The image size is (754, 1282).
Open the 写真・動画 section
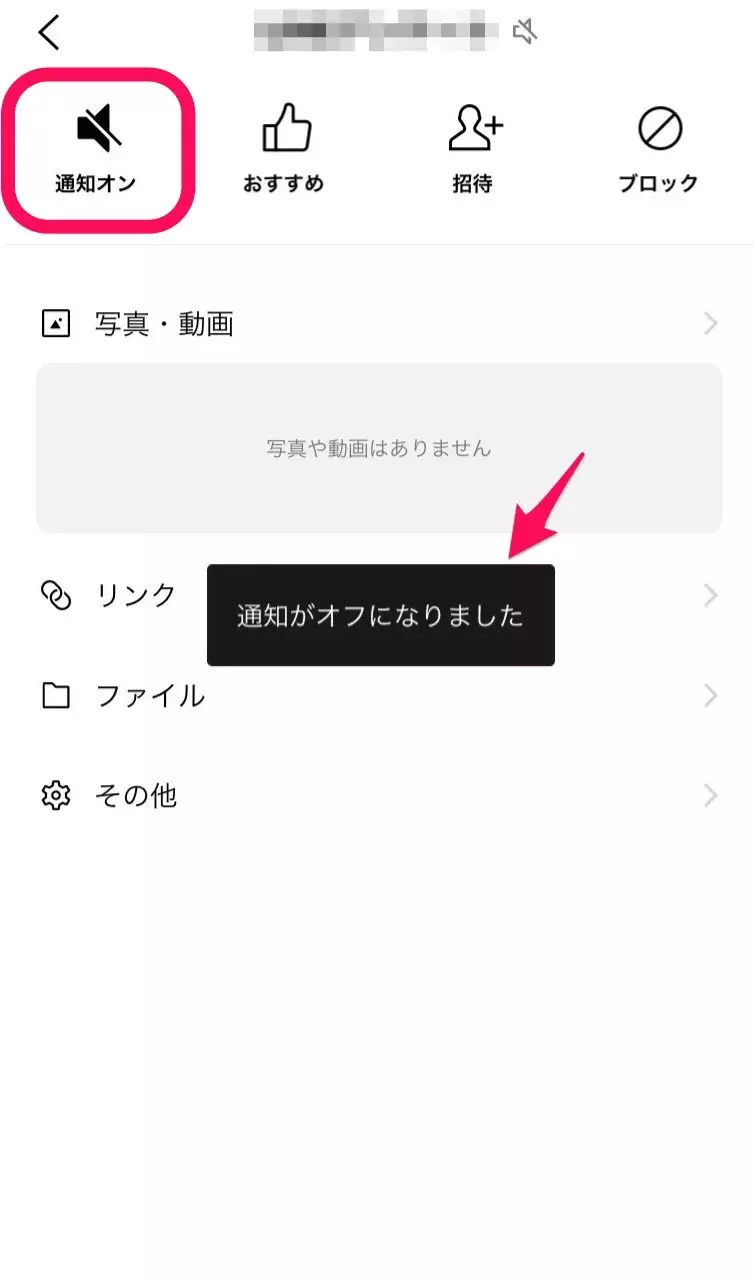(x=377, y=324)
